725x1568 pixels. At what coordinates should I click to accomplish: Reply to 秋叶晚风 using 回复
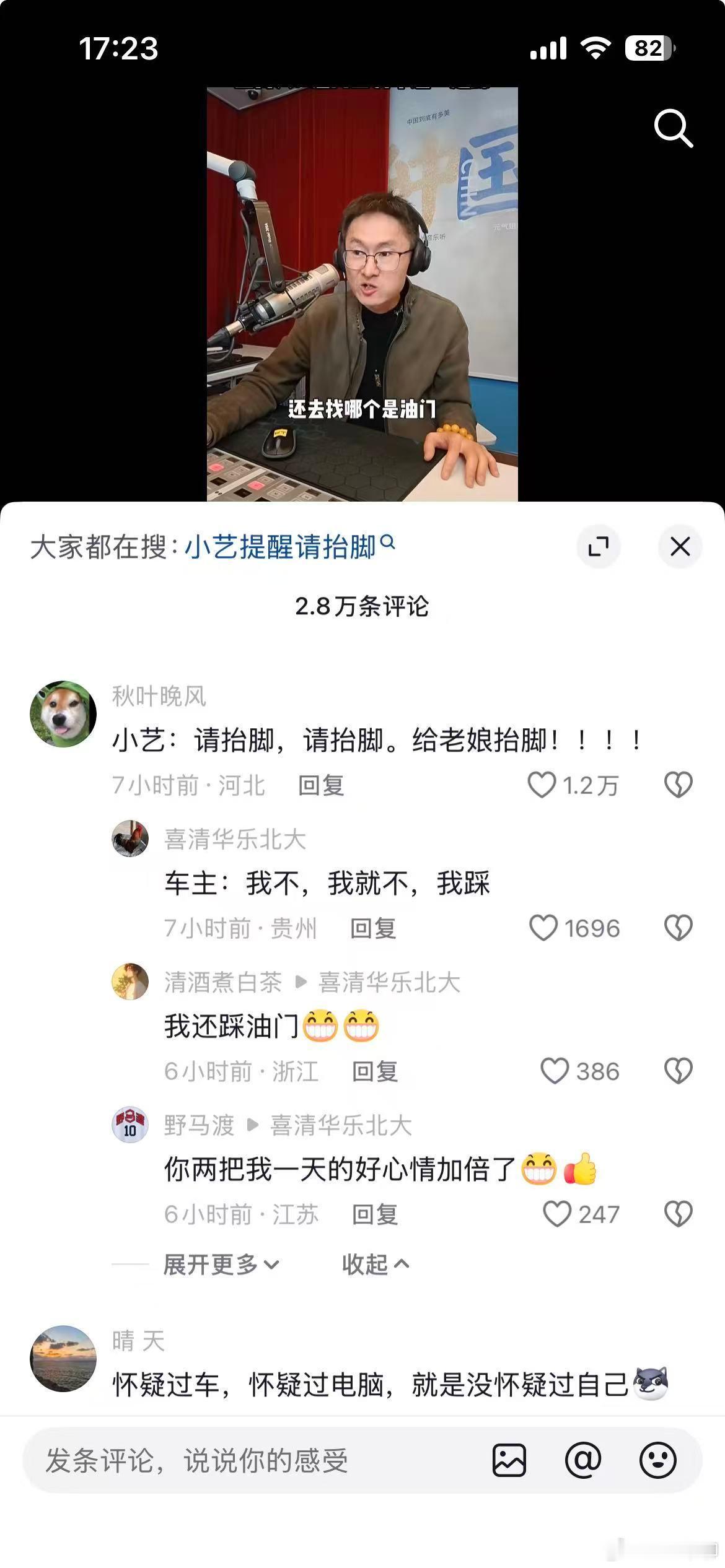(x=322, y=786)
